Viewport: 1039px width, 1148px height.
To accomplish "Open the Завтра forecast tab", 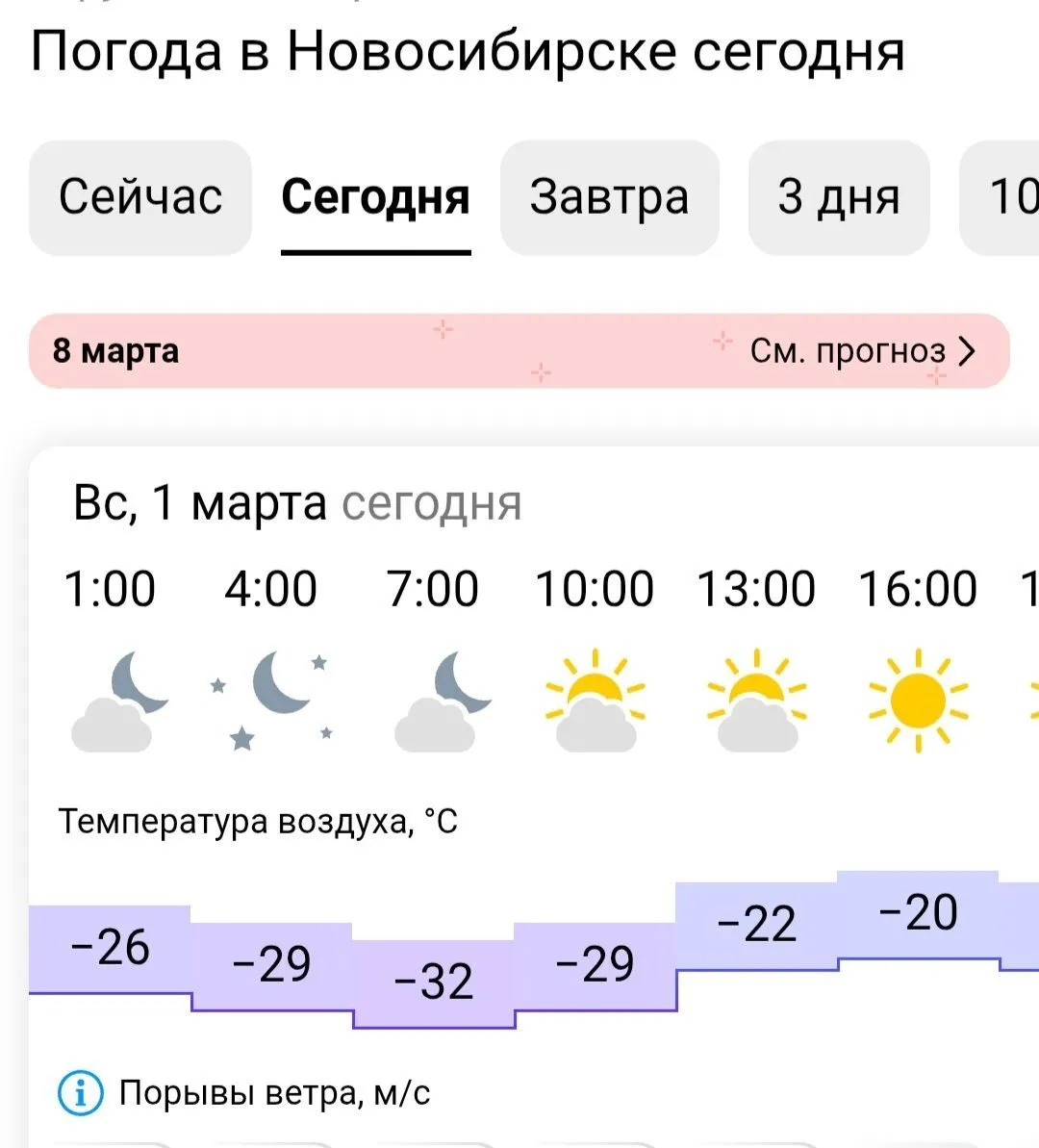I will tap(609, 197).
